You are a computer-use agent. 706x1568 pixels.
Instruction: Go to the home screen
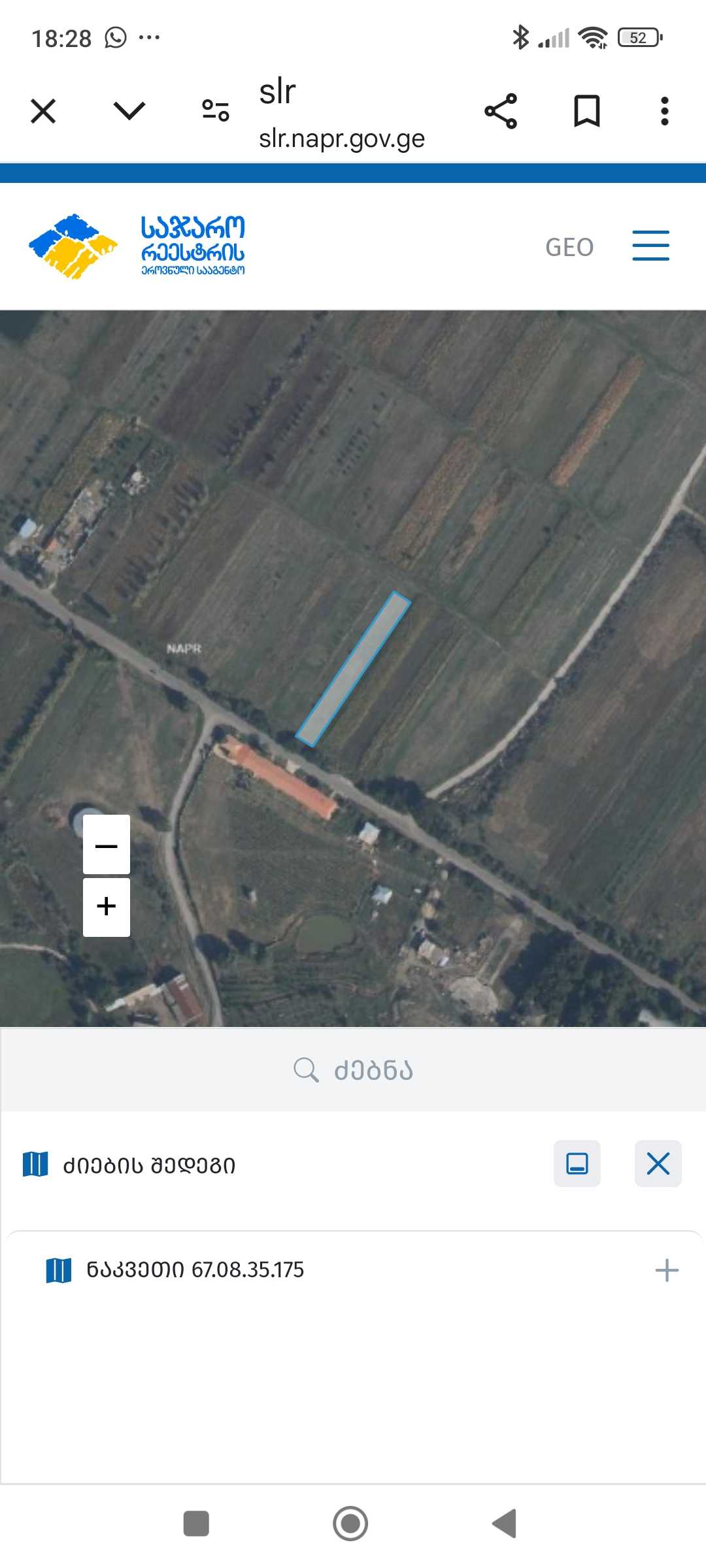tap(350, 1524)
